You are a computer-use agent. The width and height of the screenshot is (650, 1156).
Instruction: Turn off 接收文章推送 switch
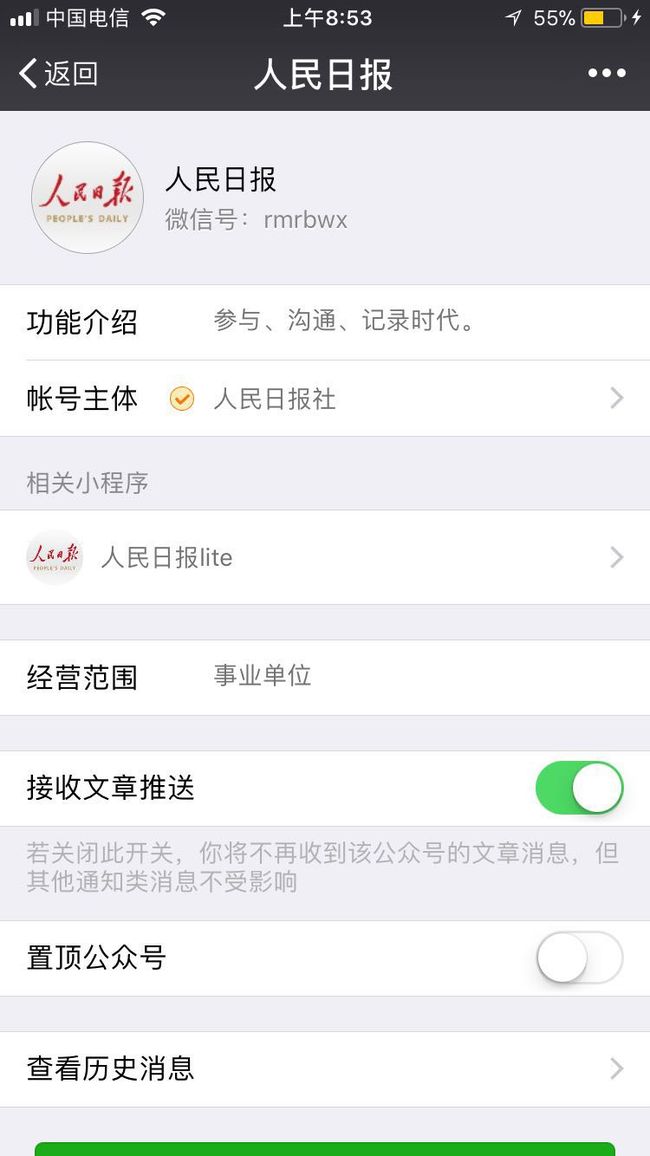coord(579,788)
